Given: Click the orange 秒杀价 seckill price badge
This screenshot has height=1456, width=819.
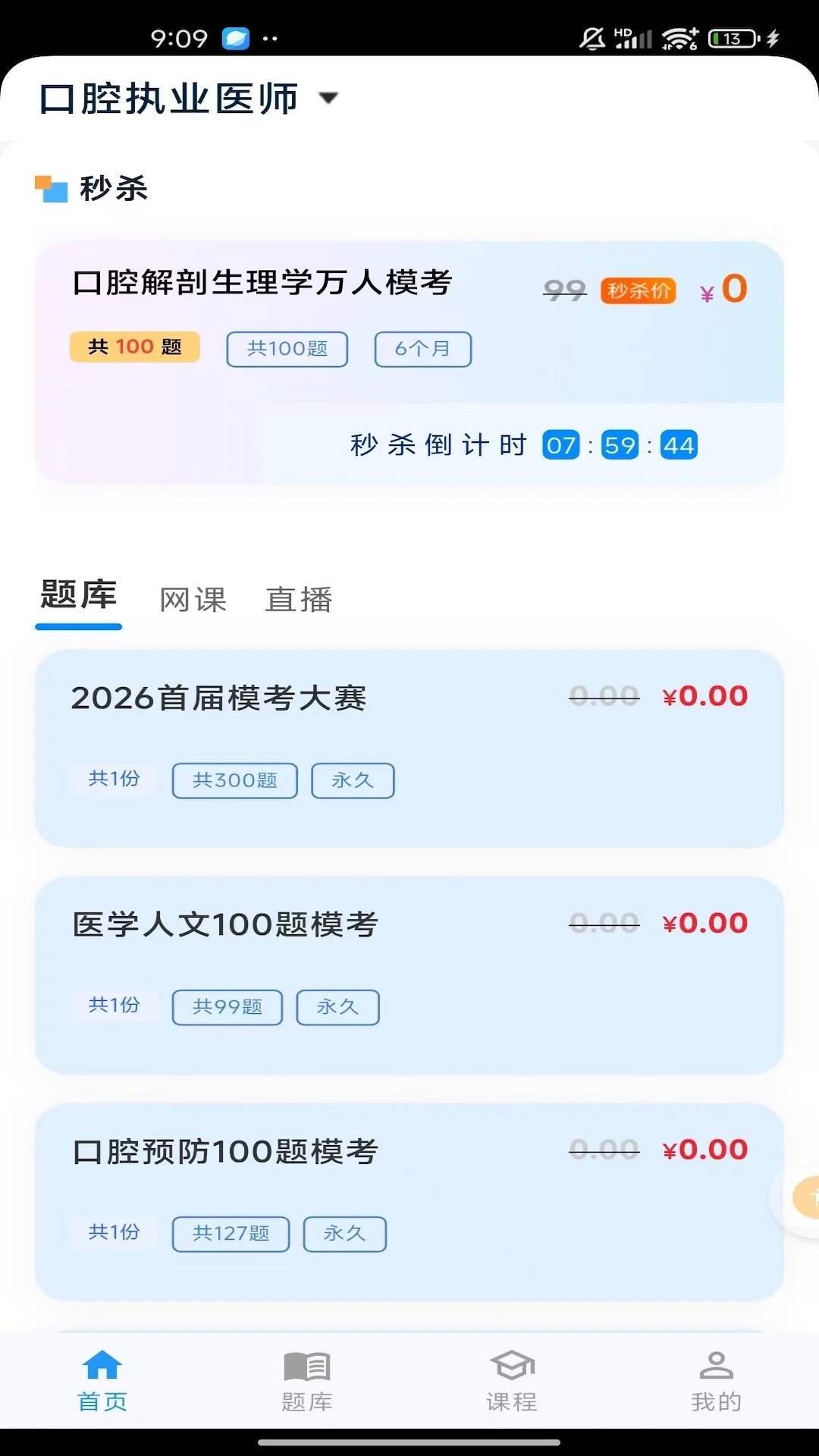Looking at the screenshot, I should pos(637,290).
